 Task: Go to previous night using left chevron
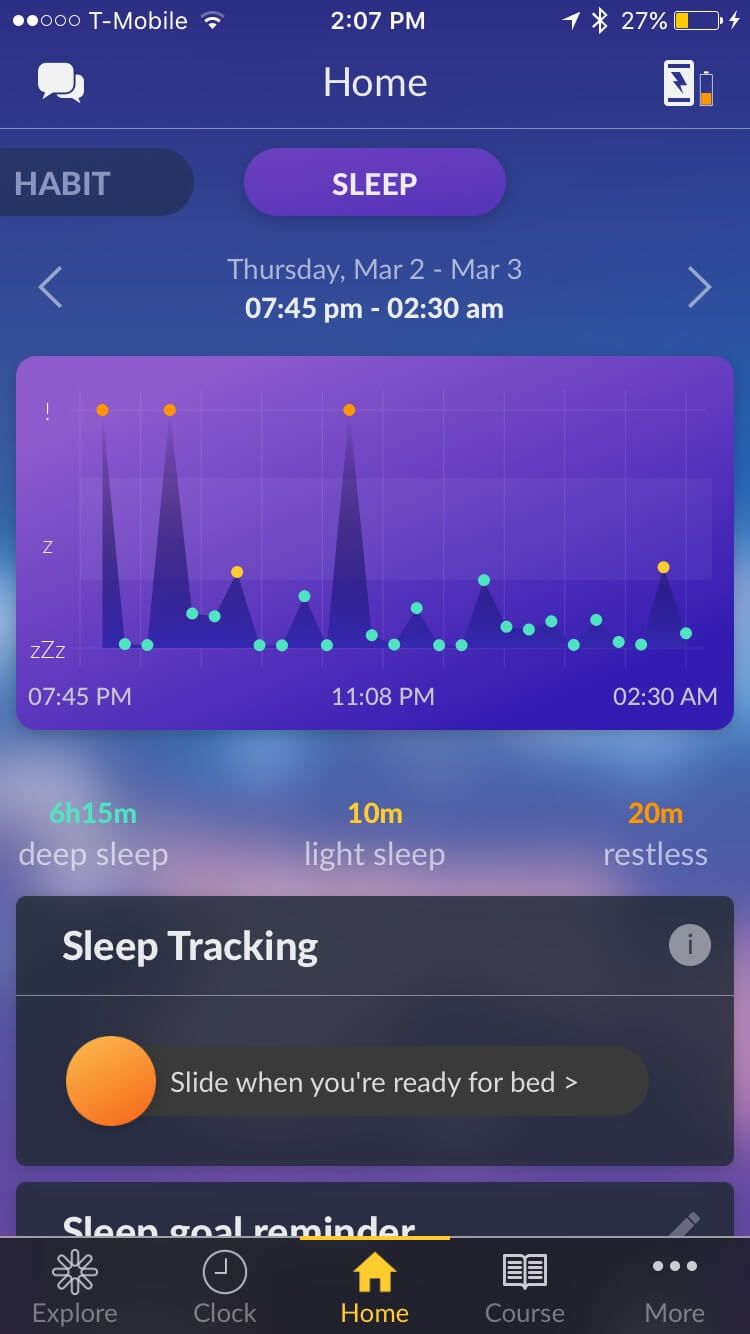pos(50,287)
